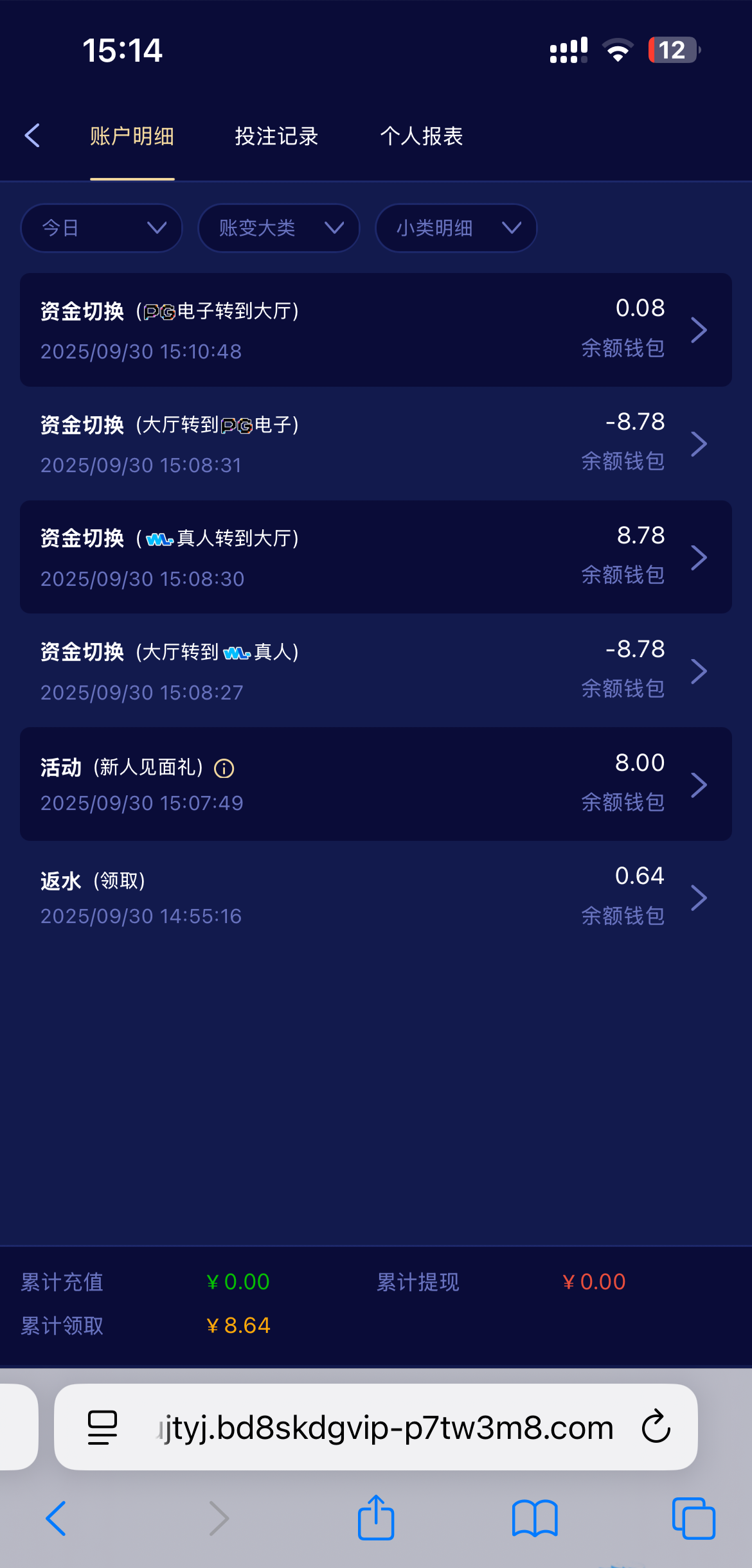The height and width of the screenshot is (1568, 752).
Task: Open the 返水 (领取) 0.64 record
Action: click(375, 897)
